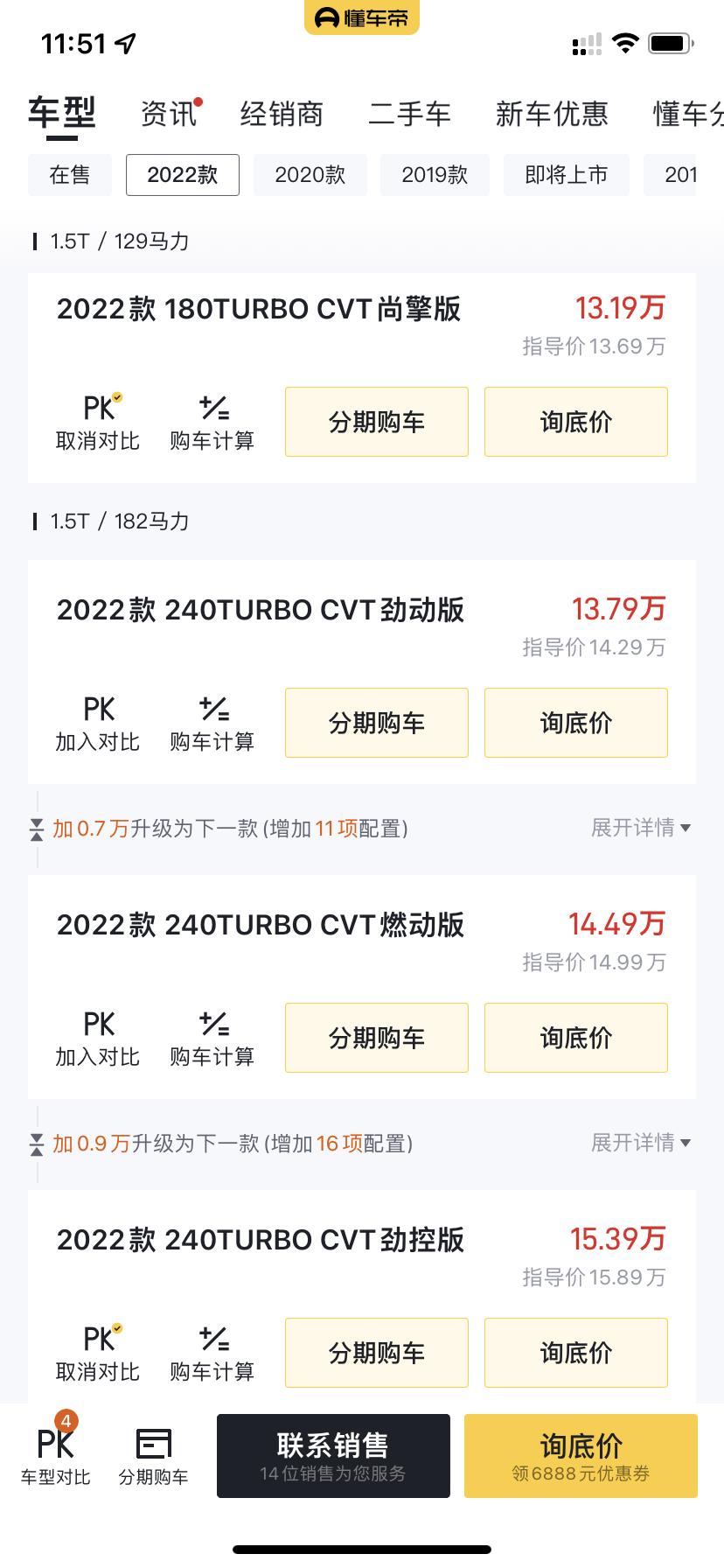Tap 询底价 for the 240TURBO CVT劲动版
The image size is (724, 1568).
point(576,723)
